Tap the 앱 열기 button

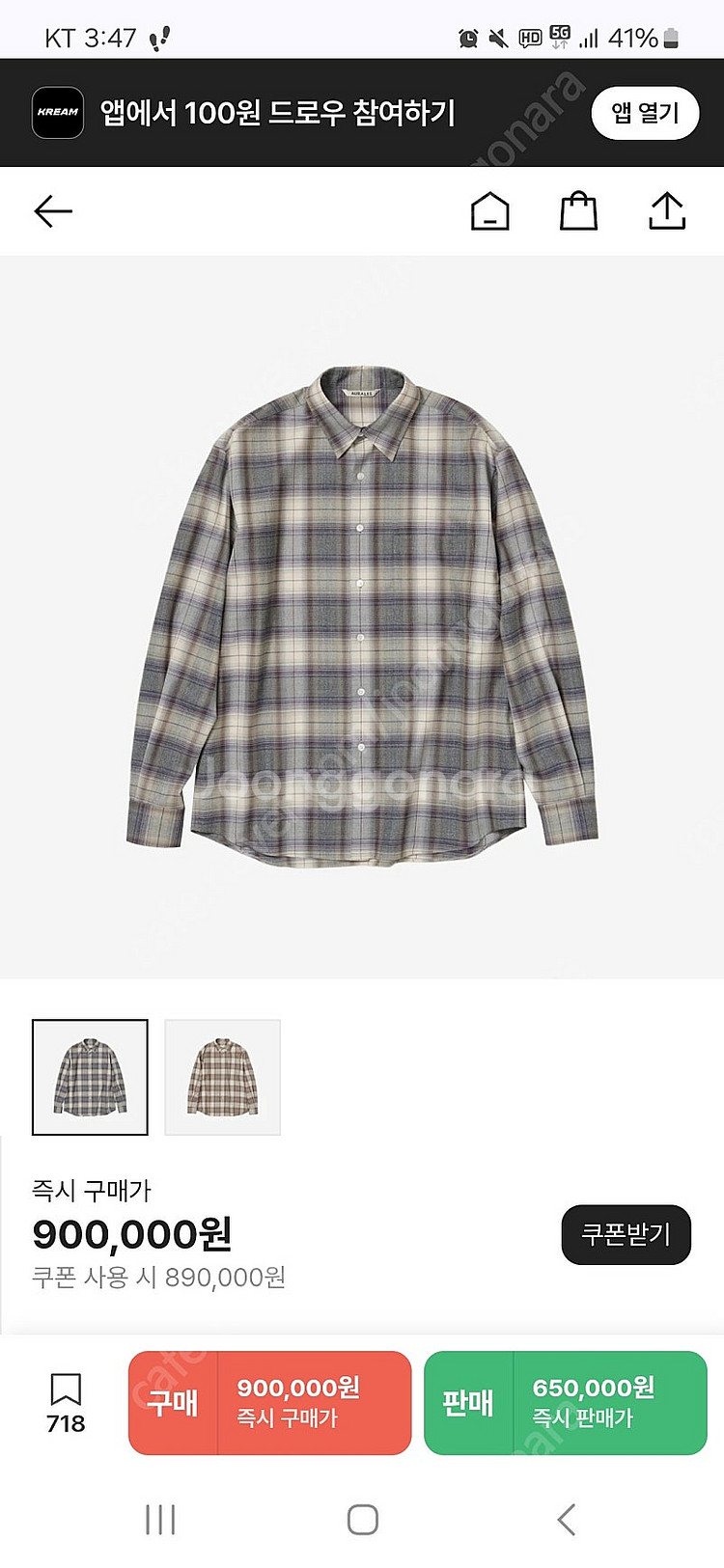644,113
